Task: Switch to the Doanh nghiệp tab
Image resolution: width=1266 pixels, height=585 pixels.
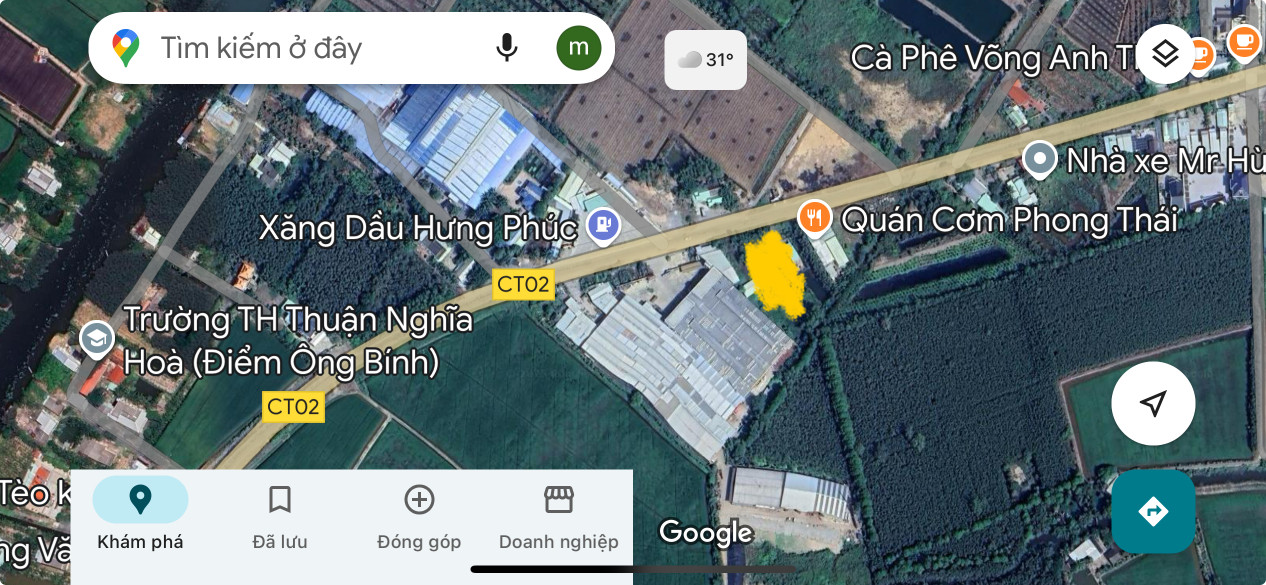Action: click(558, 514)
